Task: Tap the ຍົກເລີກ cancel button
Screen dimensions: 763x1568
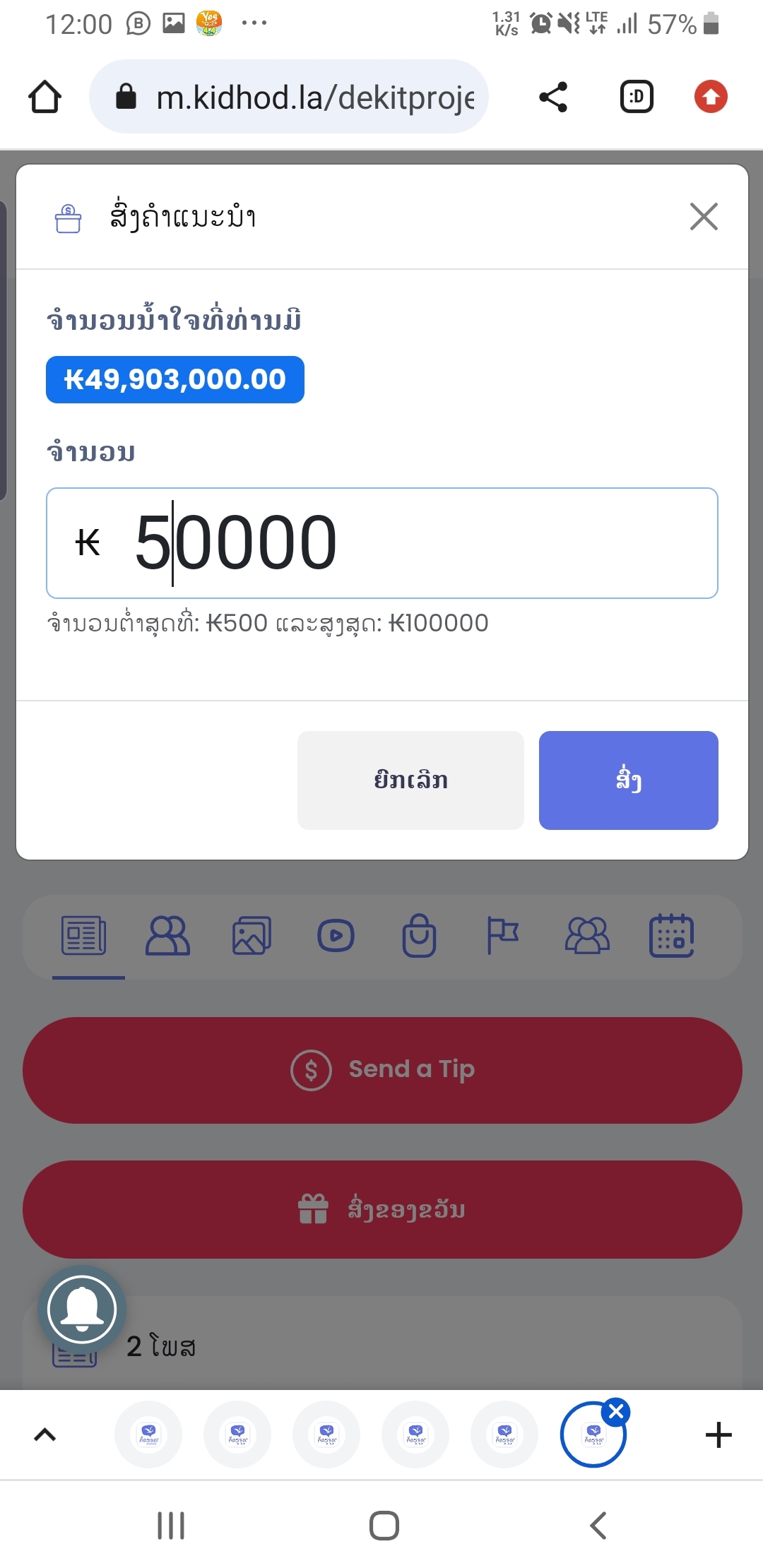Action: [410, 780]
